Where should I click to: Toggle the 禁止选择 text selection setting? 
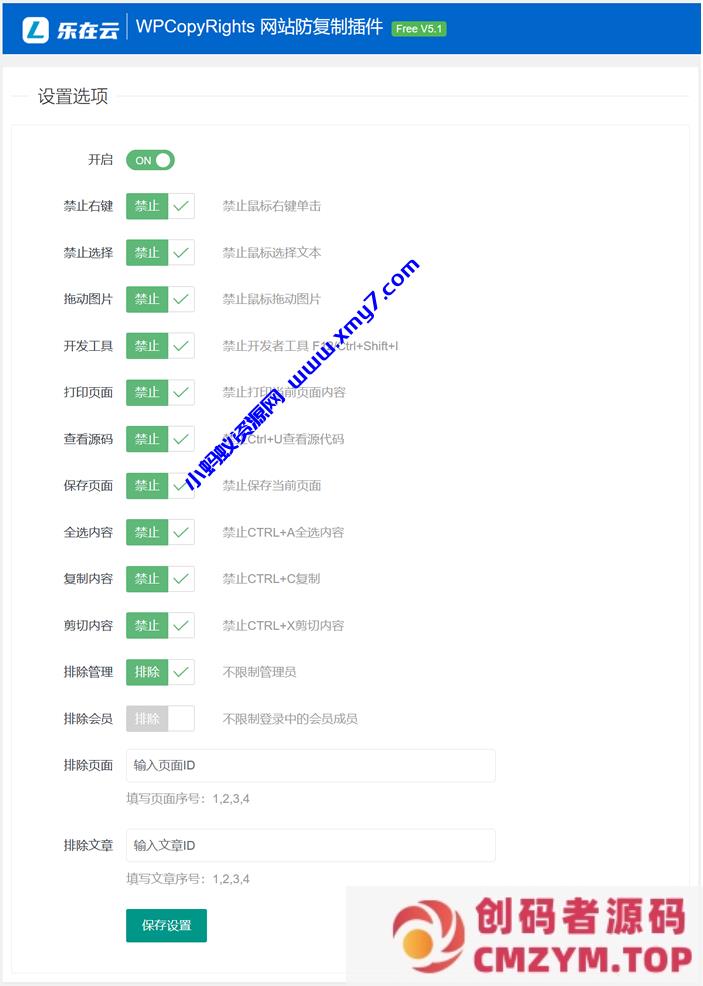(160, 253)
